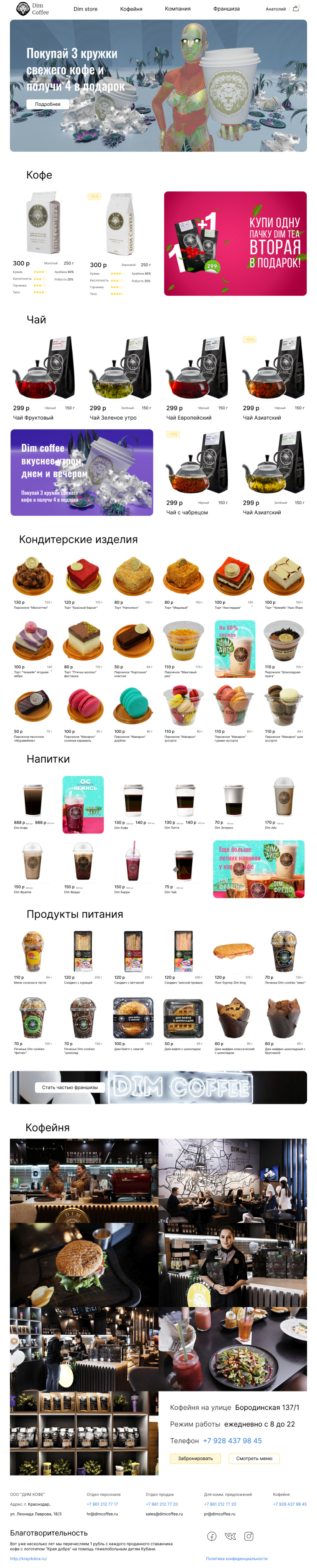The width and height of the screenshot is (317, 1568).
Task: Open the Компания page
Action: [178, 9]
